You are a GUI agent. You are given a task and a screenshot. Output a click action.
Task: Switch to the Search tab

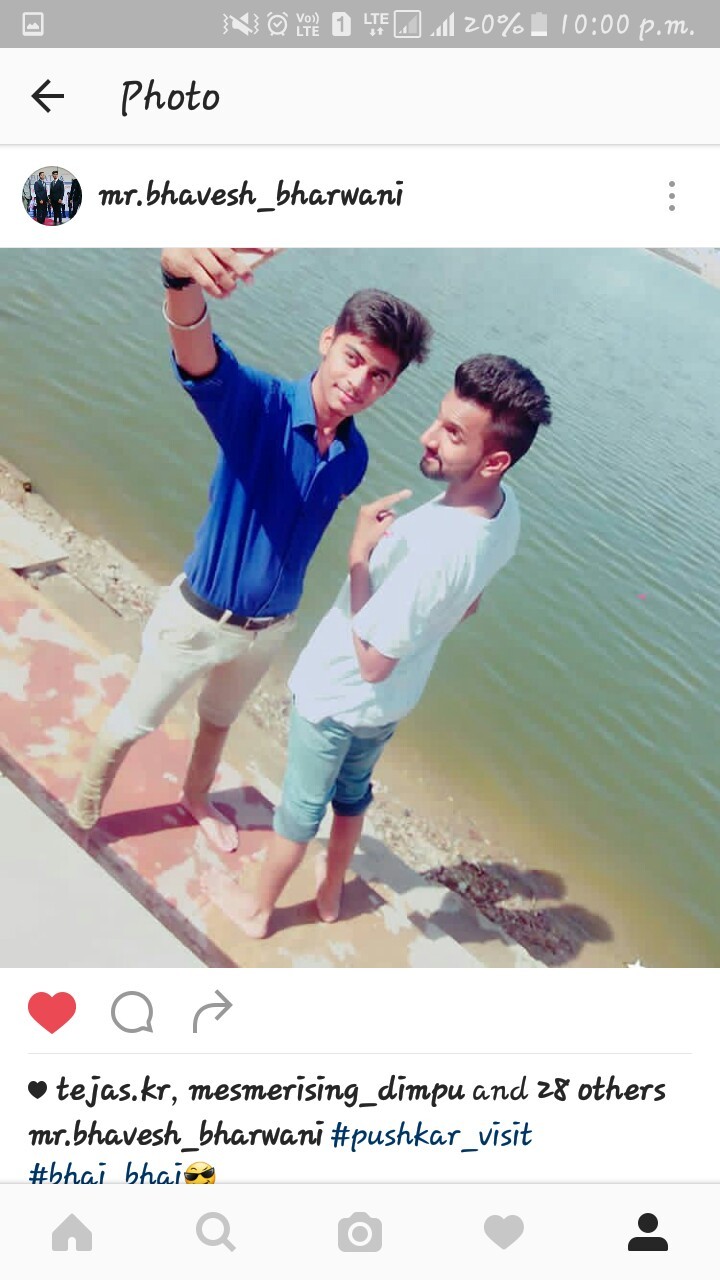tap(216, 1232)
